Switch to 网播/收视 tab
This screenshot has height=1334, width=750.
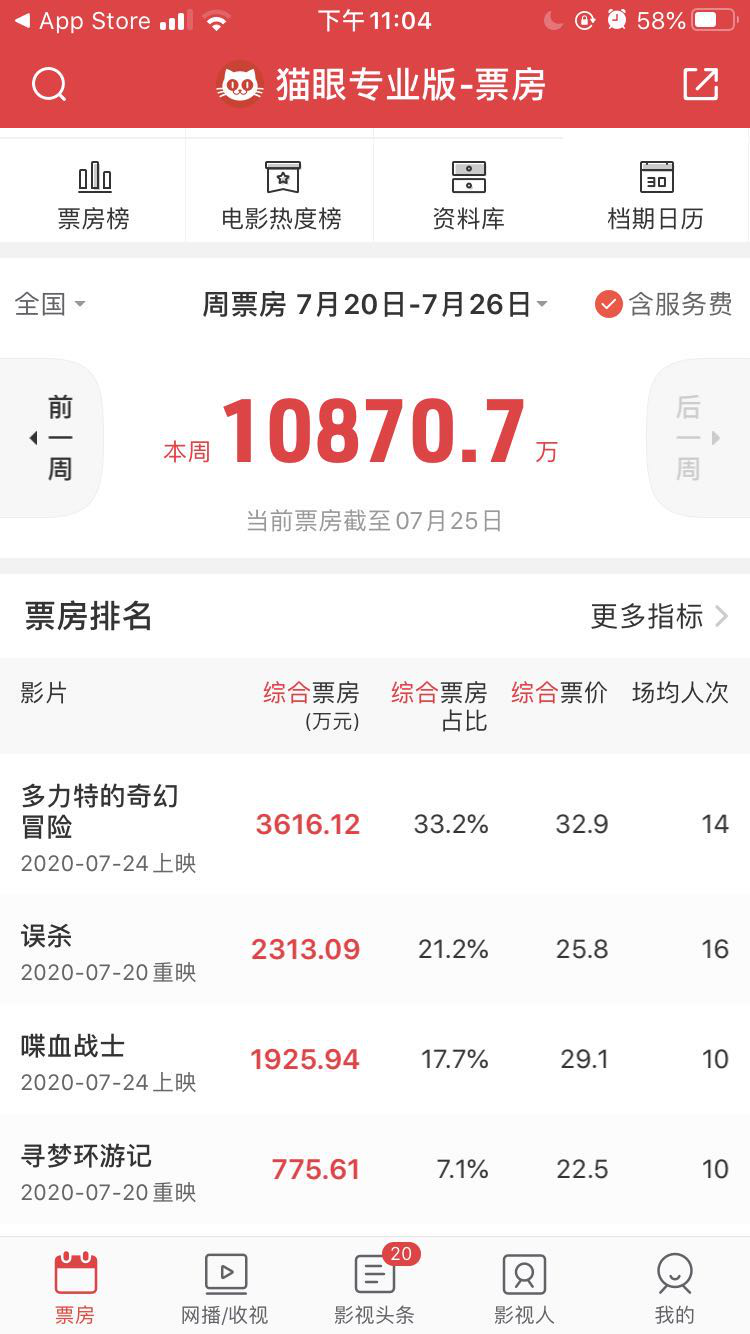coord(225,1288)
